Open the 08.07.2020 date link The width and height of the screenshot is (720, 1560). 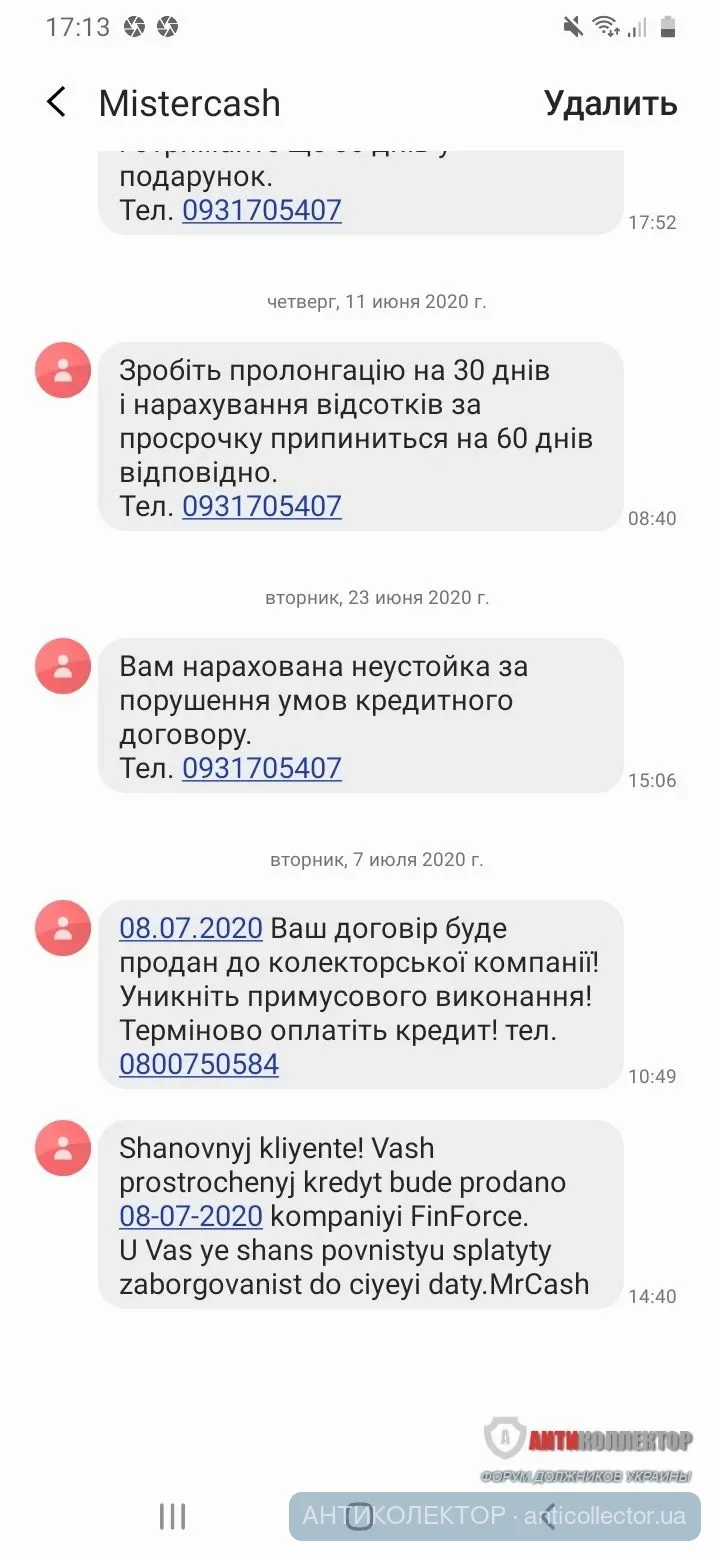click(191, 928)
